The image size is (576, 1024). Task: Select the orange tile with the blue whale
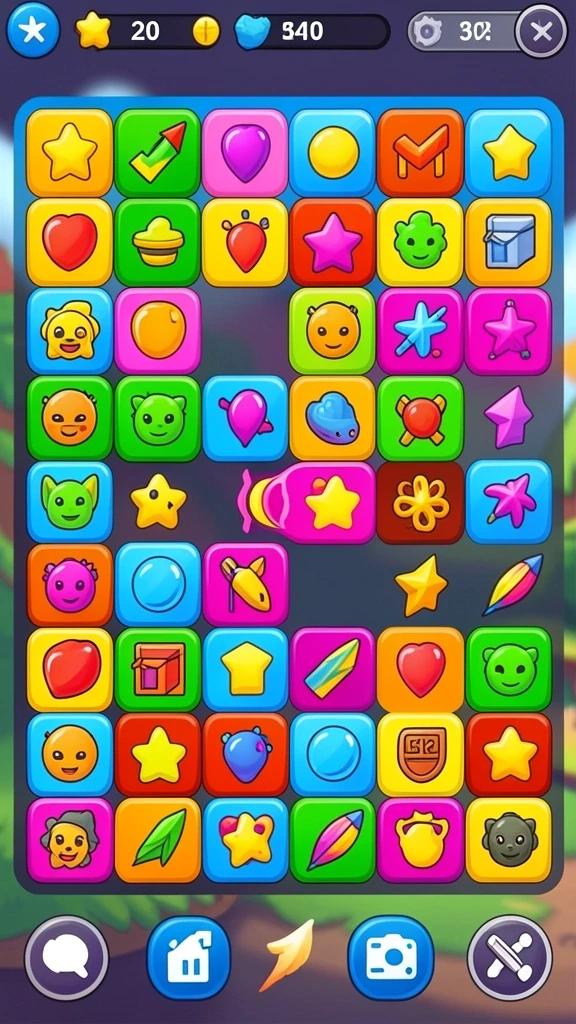click(x=332, y=418)
